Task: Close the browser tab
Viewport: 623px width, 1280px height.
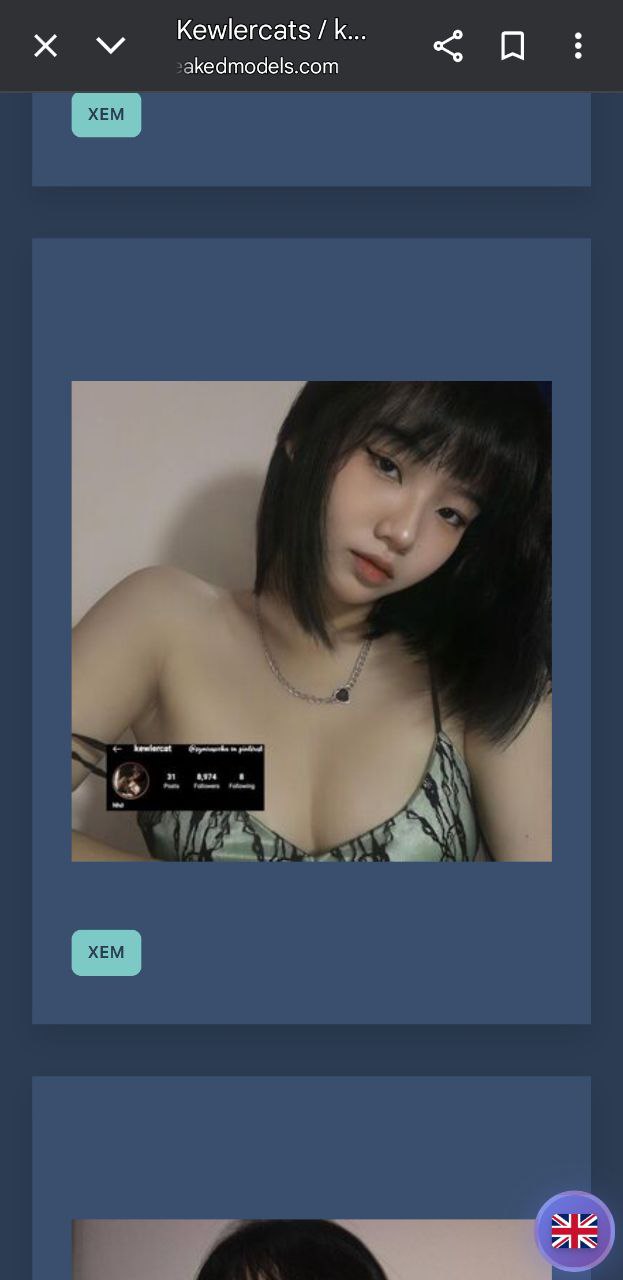Action: click(45, 46)
